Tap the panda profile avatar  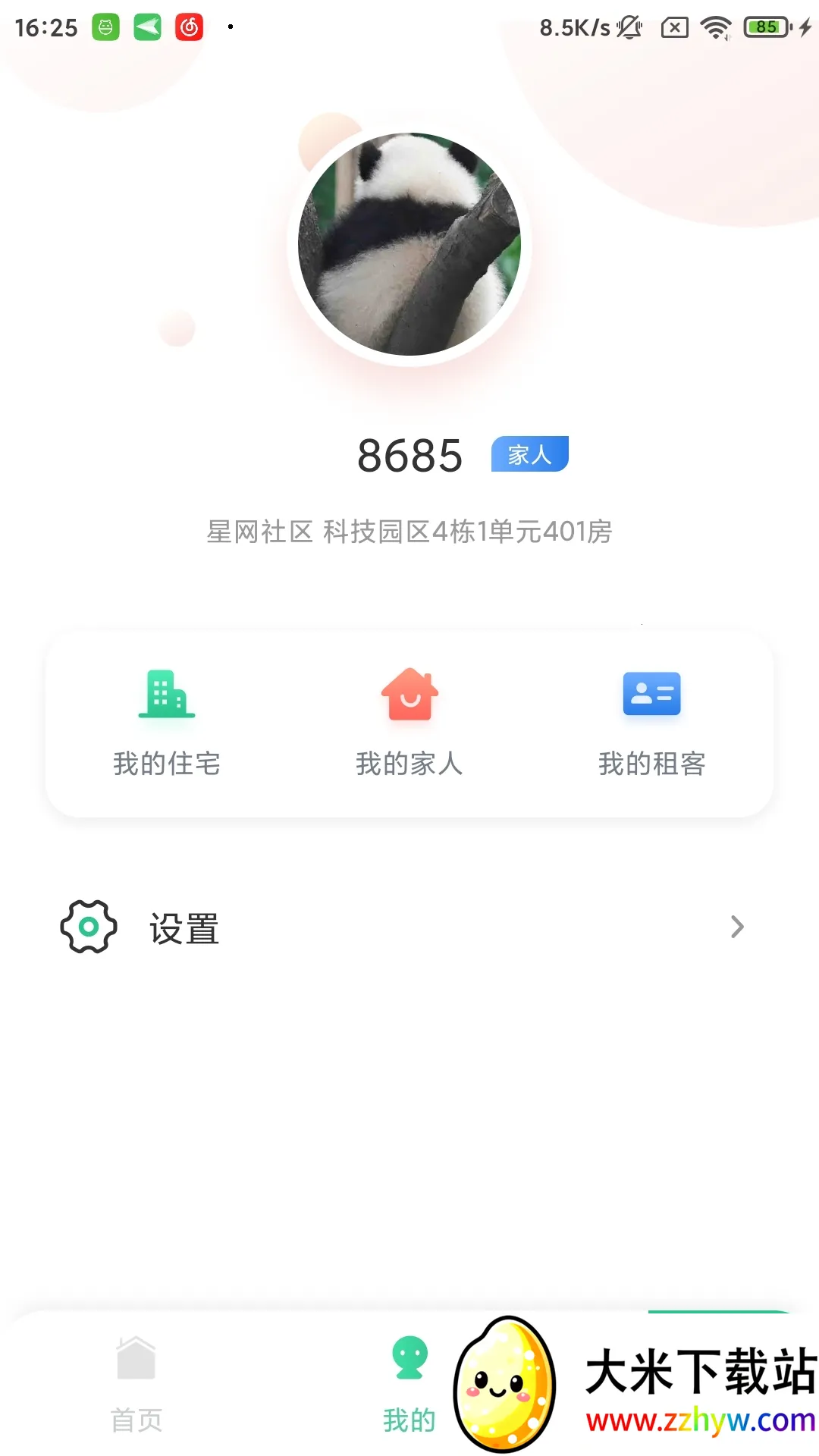click(x=409, y=244)
